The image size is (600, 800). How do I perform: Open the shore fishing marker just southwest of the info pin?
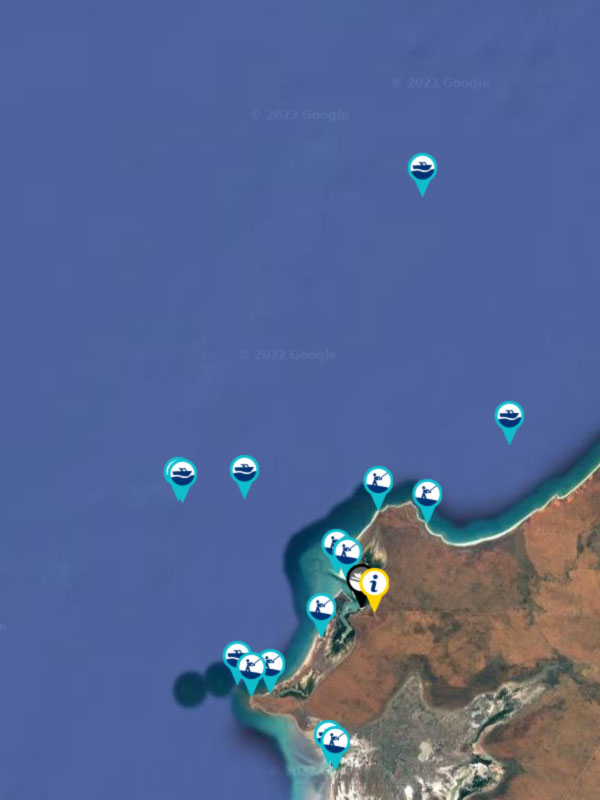click(x=320, y=608)
